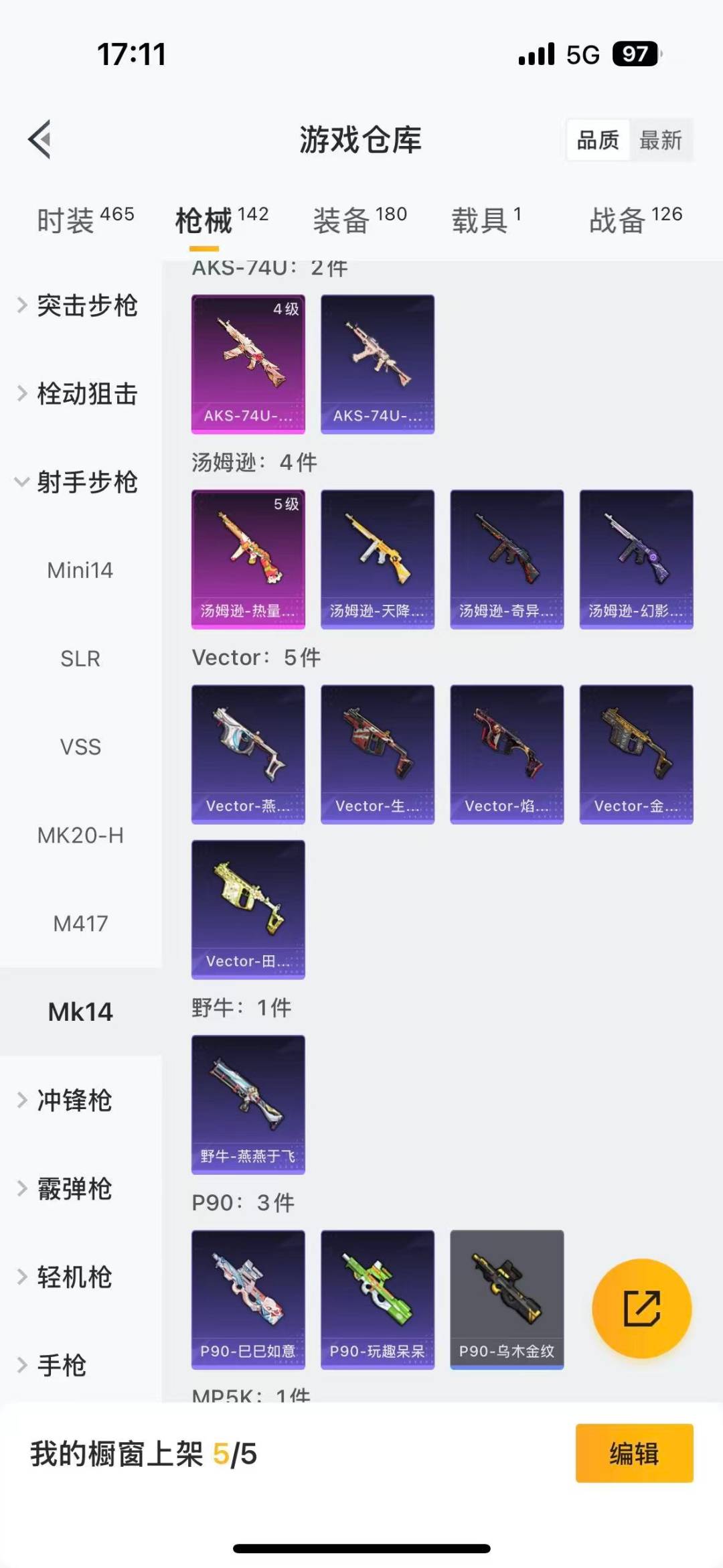Select VSS in the sidebar

pos(80,747)
